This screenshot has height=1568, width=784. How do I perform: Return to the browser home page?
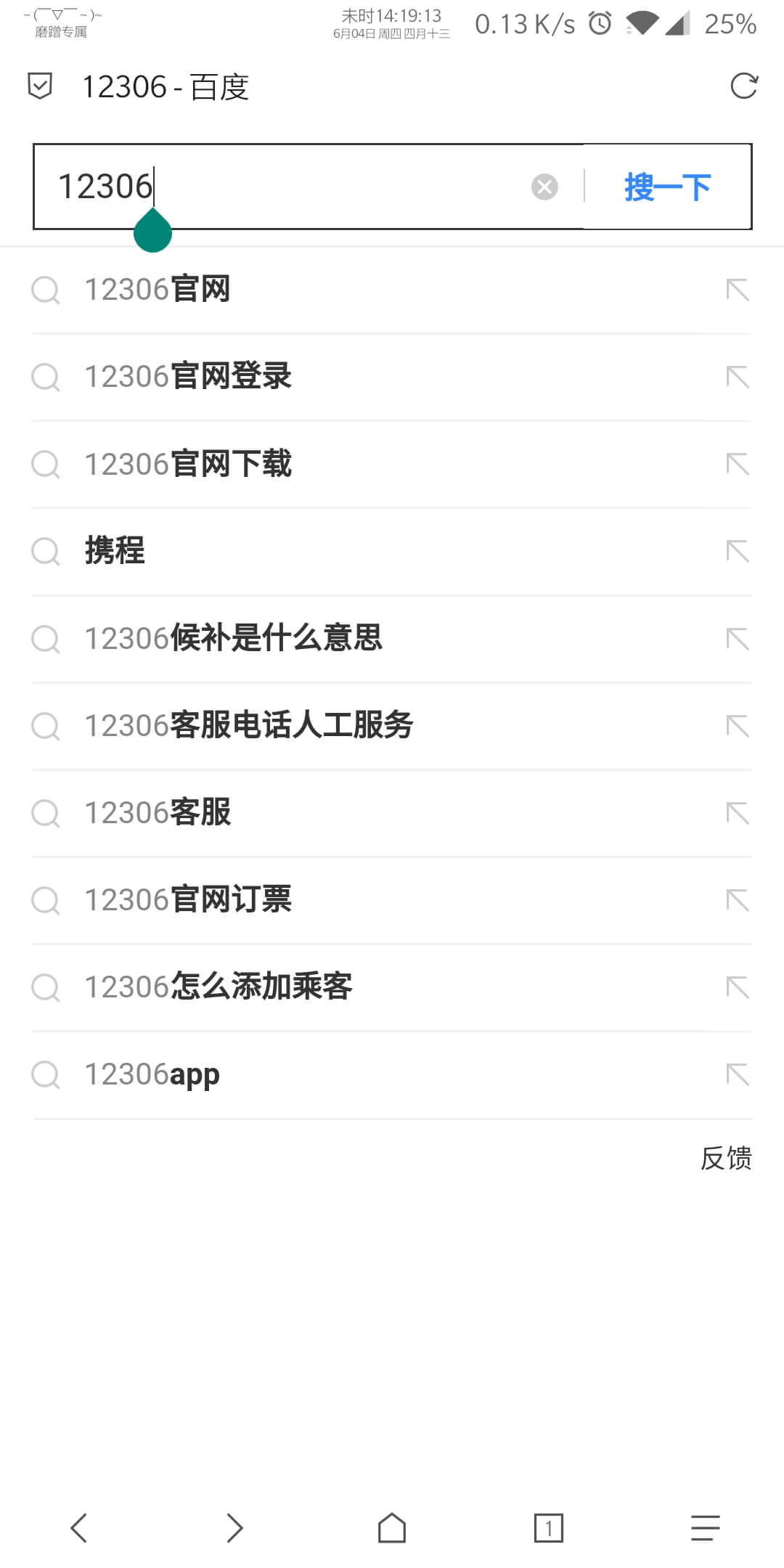[392, 1528]
